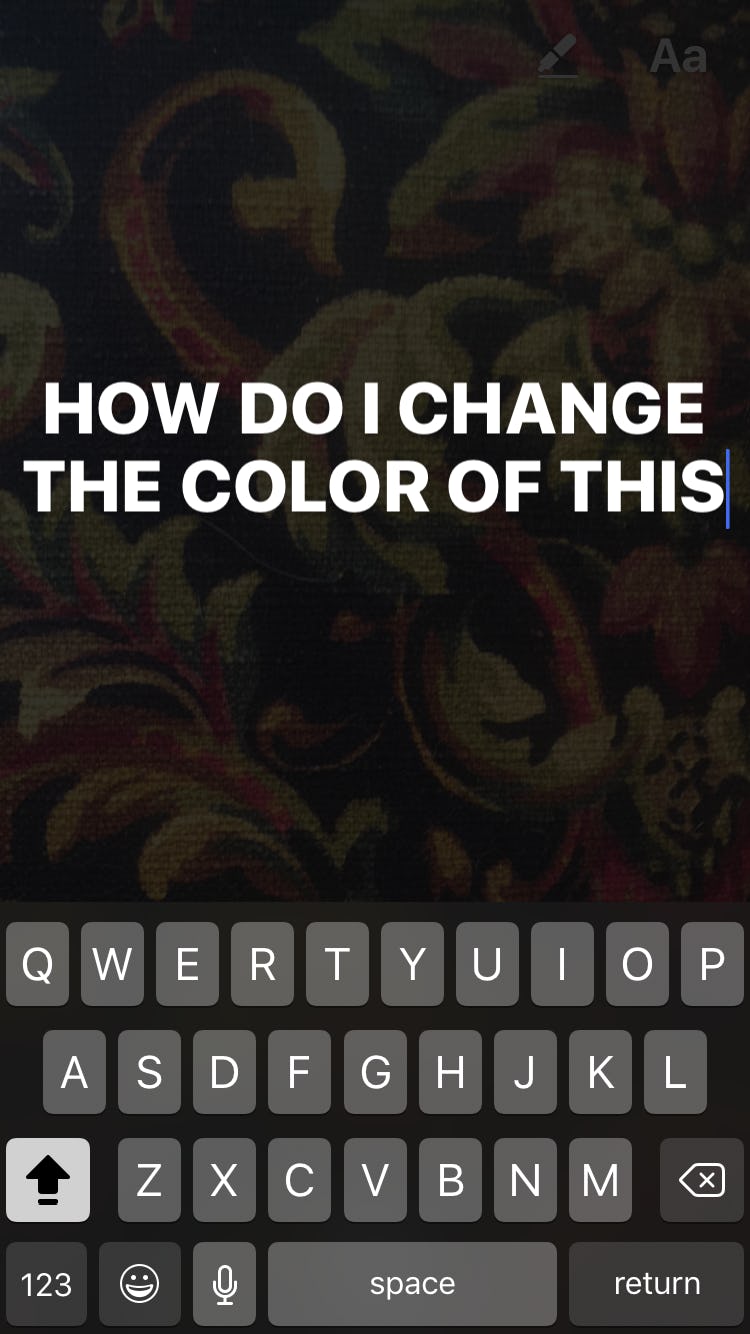Open the drawing pen tool
This screenshot has height=1334, width=750.
coord(558,56)
